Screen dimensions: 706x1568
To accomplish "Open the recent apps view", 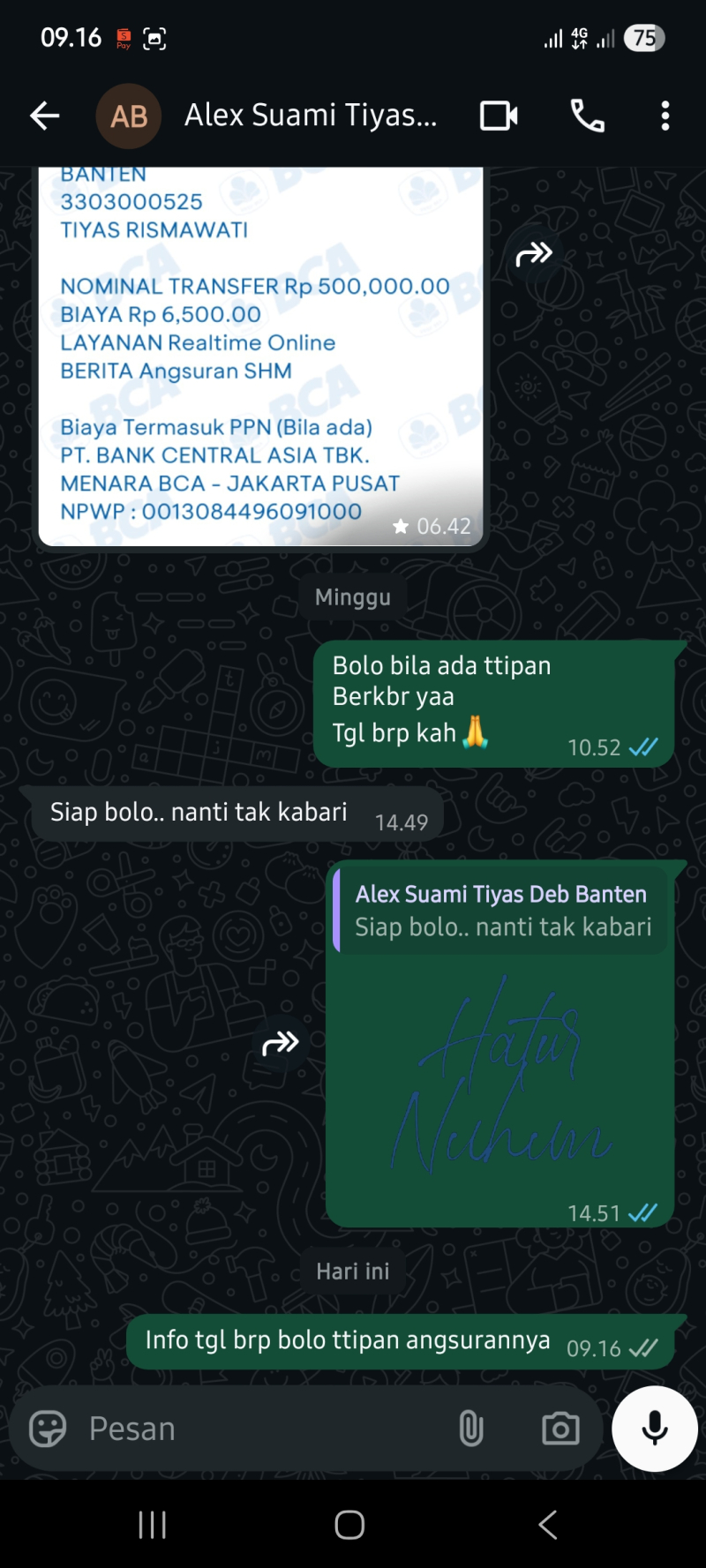I will coord(153,1524).
